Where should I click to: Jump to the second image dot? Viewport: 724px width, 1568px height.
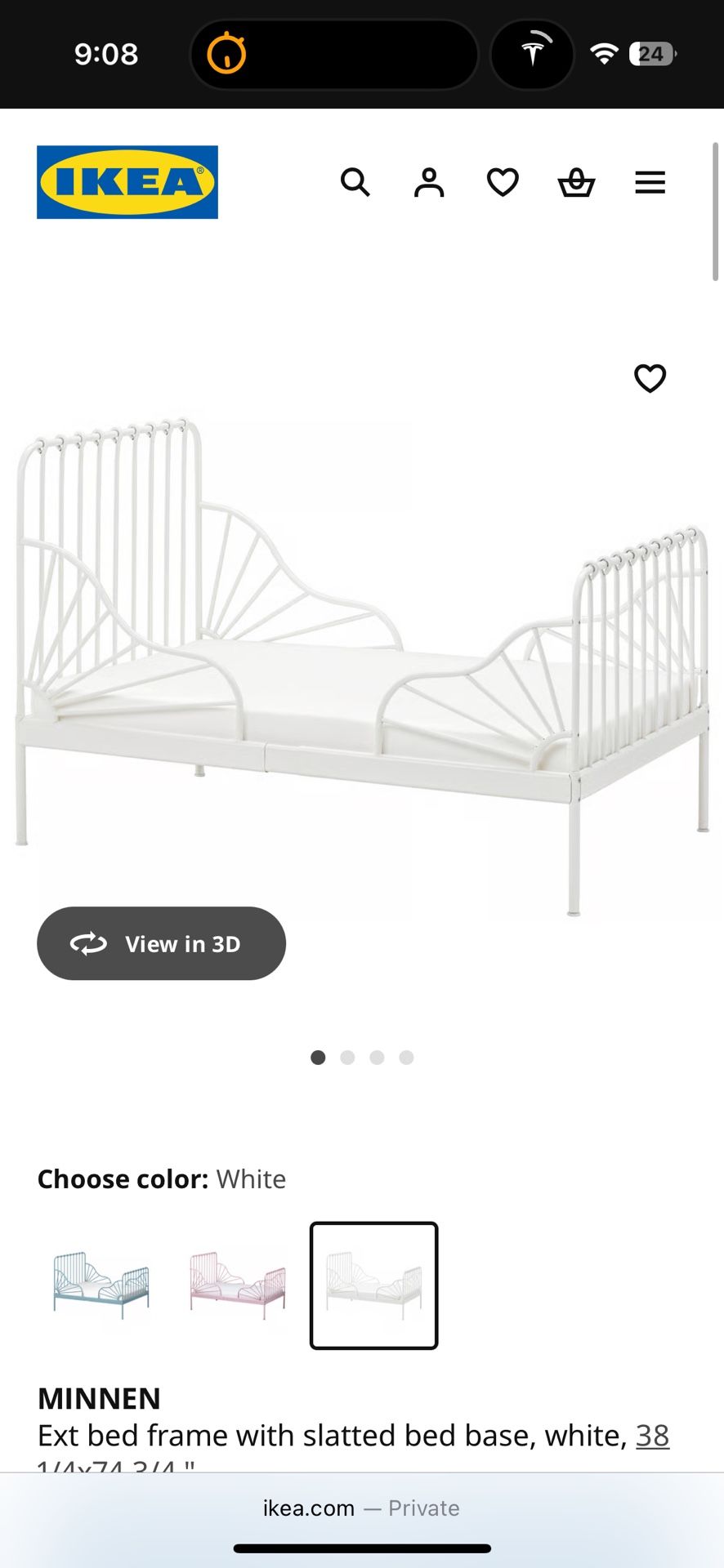coord(347,1058)
